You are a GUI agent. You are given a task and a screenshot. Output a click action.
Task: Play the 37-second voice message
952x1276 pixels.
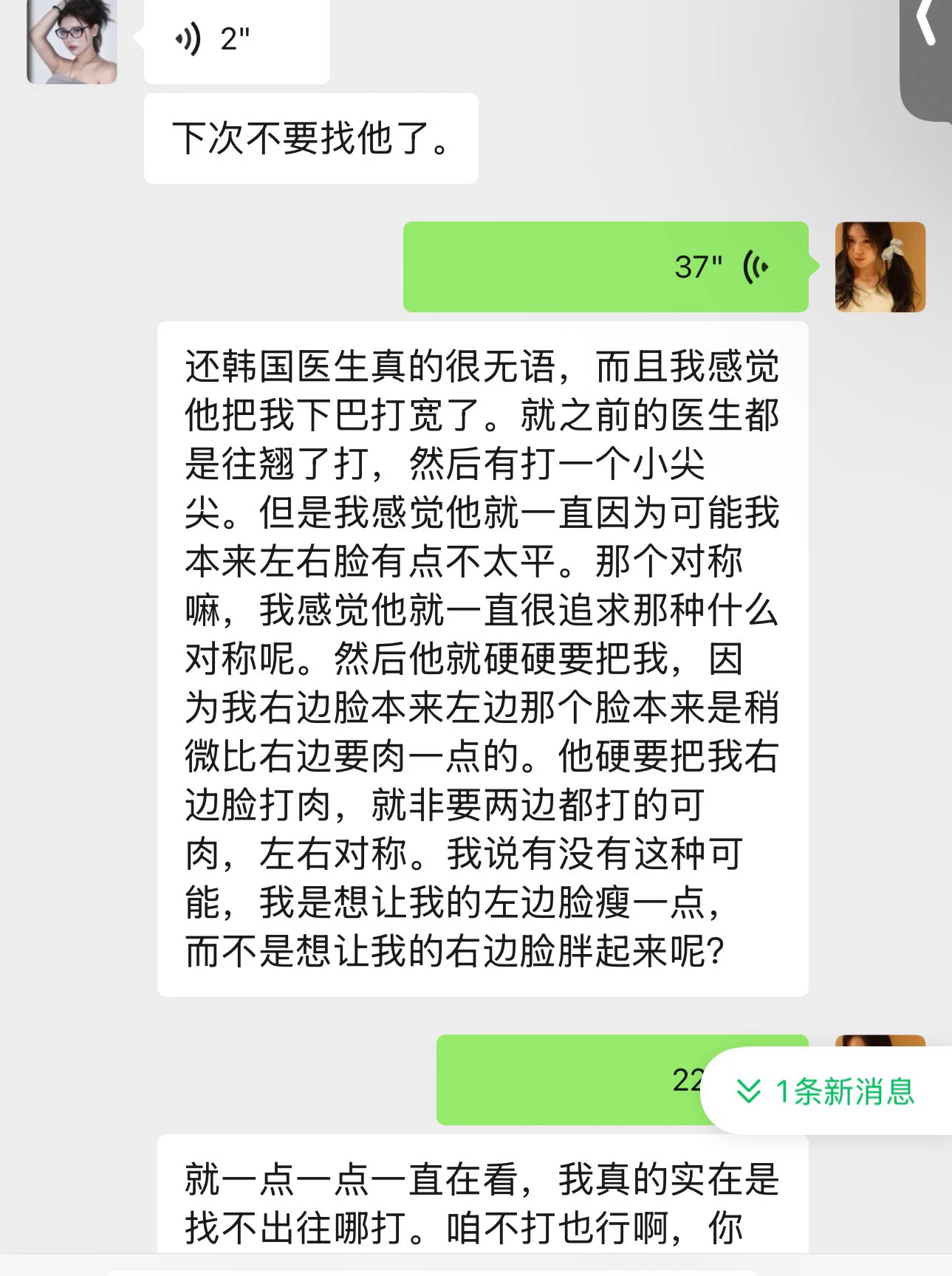(x=606, y=267)
